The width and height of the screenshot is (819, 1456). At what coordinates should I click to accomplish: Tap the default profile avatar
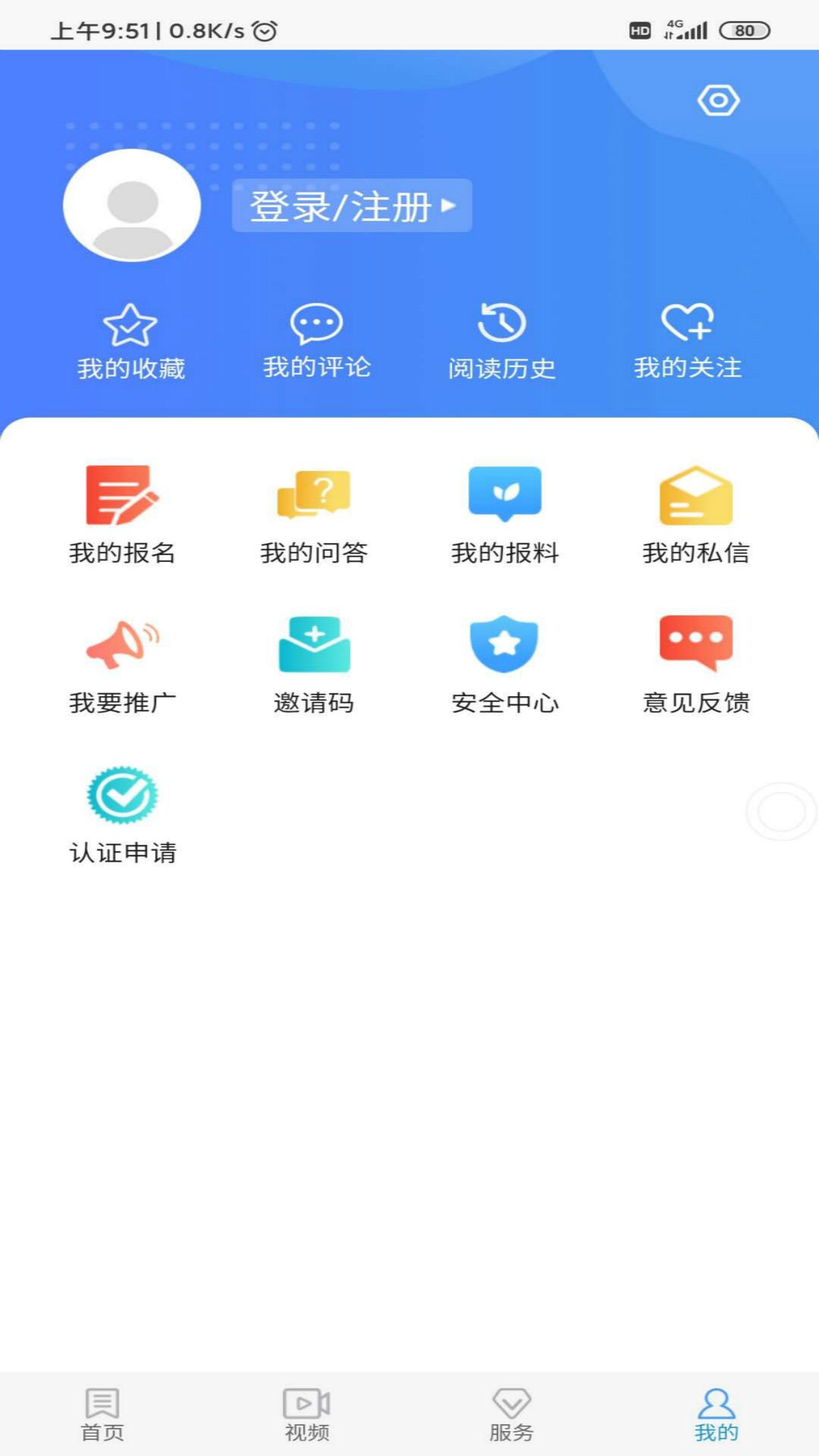(x=132, y=206)
